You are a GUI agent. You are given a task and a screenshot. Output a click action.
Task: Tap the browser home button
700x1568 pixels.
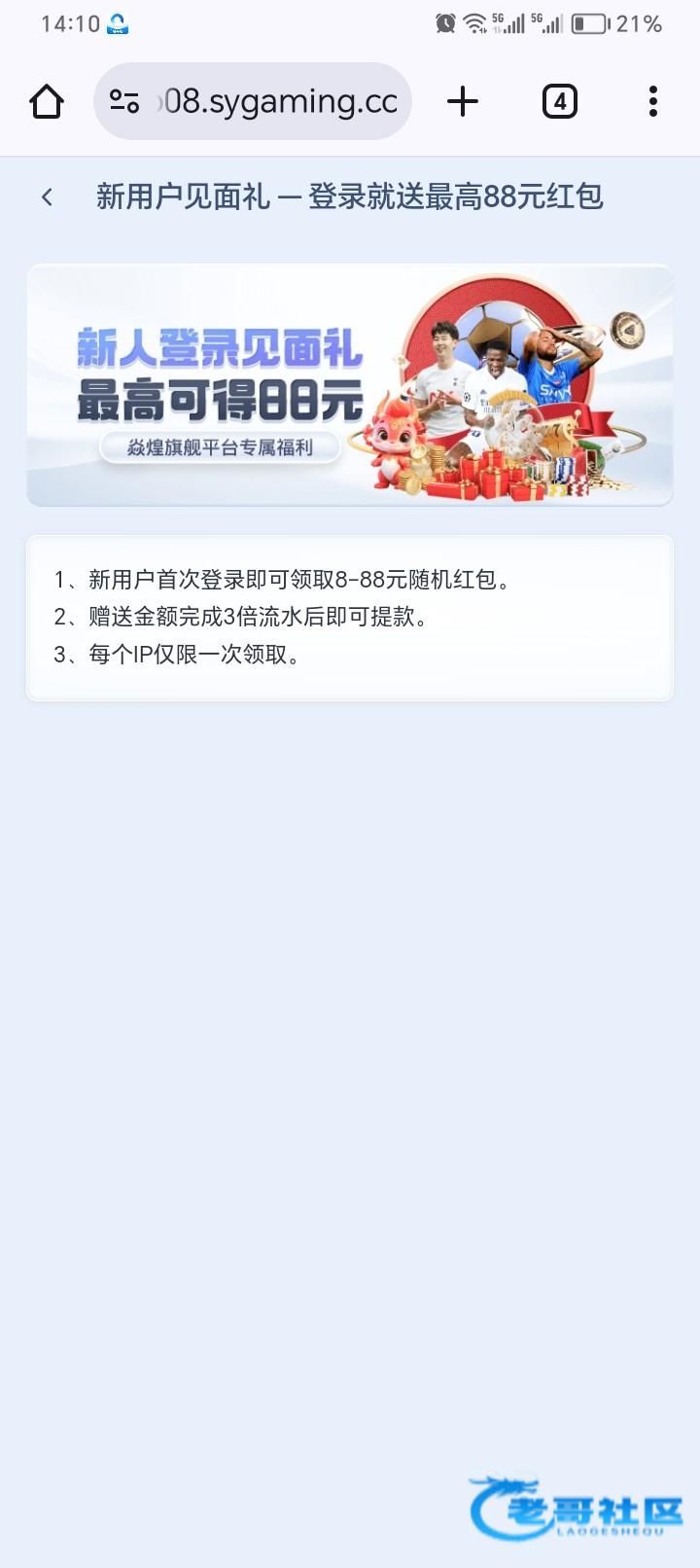47,101
